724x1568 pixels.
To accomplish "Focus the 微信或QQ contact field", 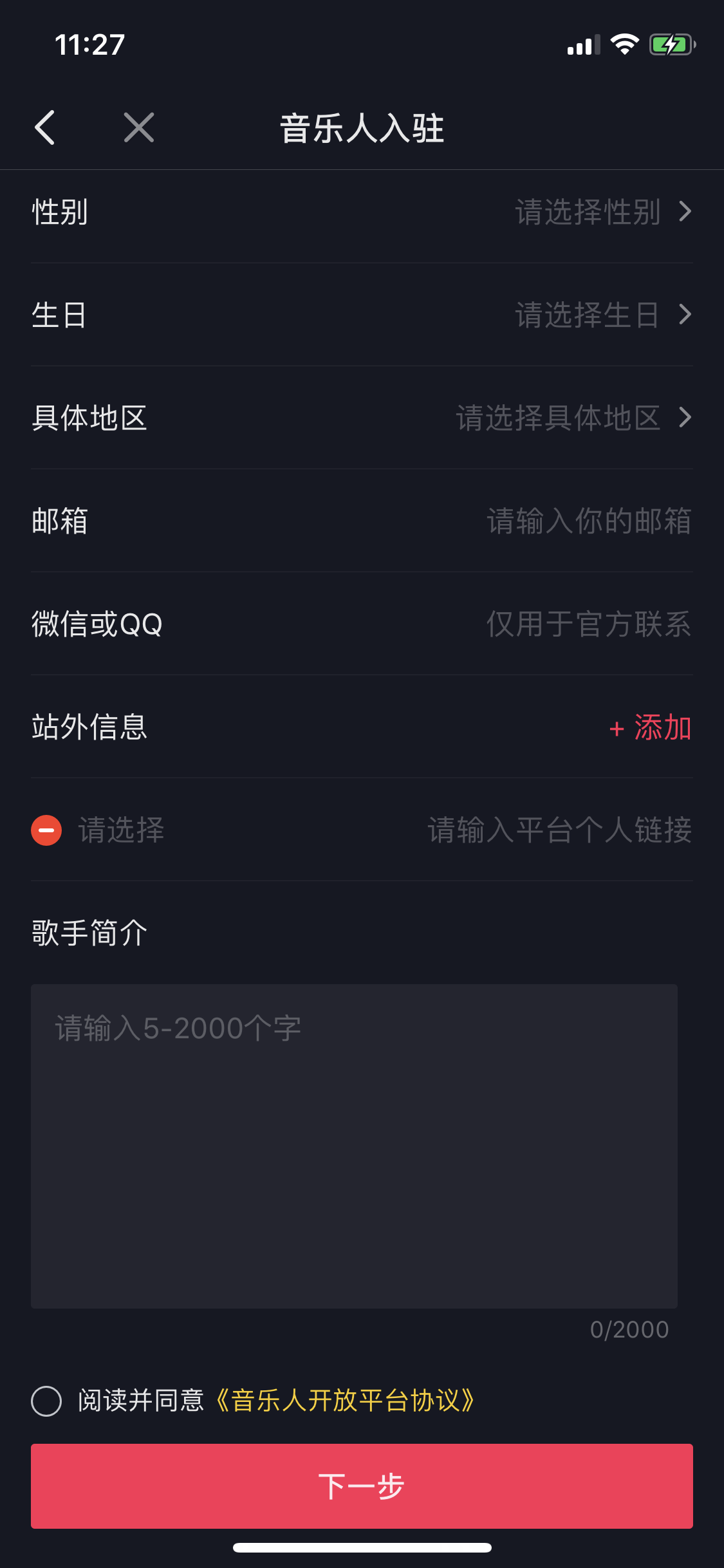I will [x=589, y=624].
